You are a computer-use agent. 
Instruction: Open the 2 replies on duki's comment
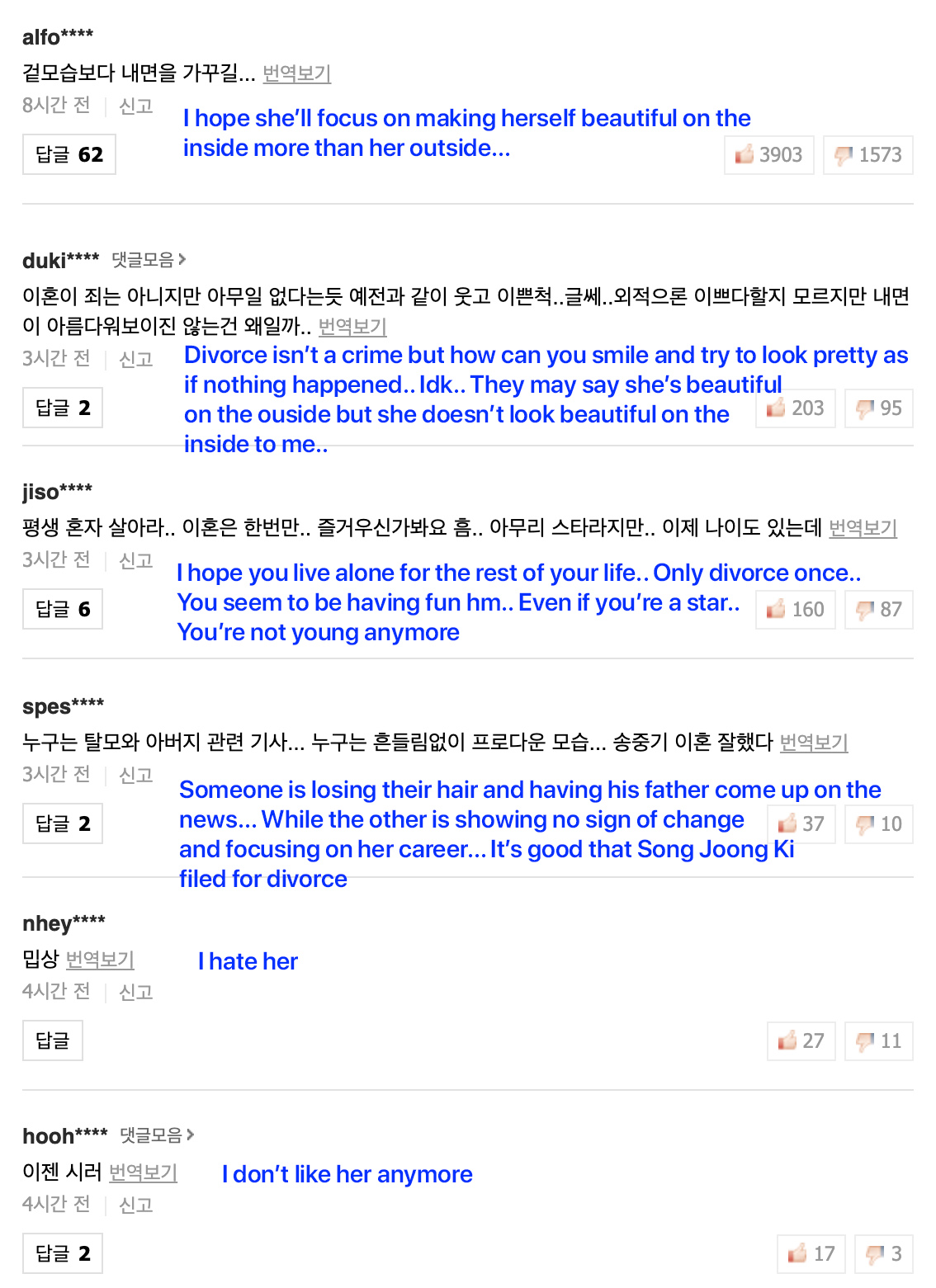pyautogui.click(x=62, y=408)
